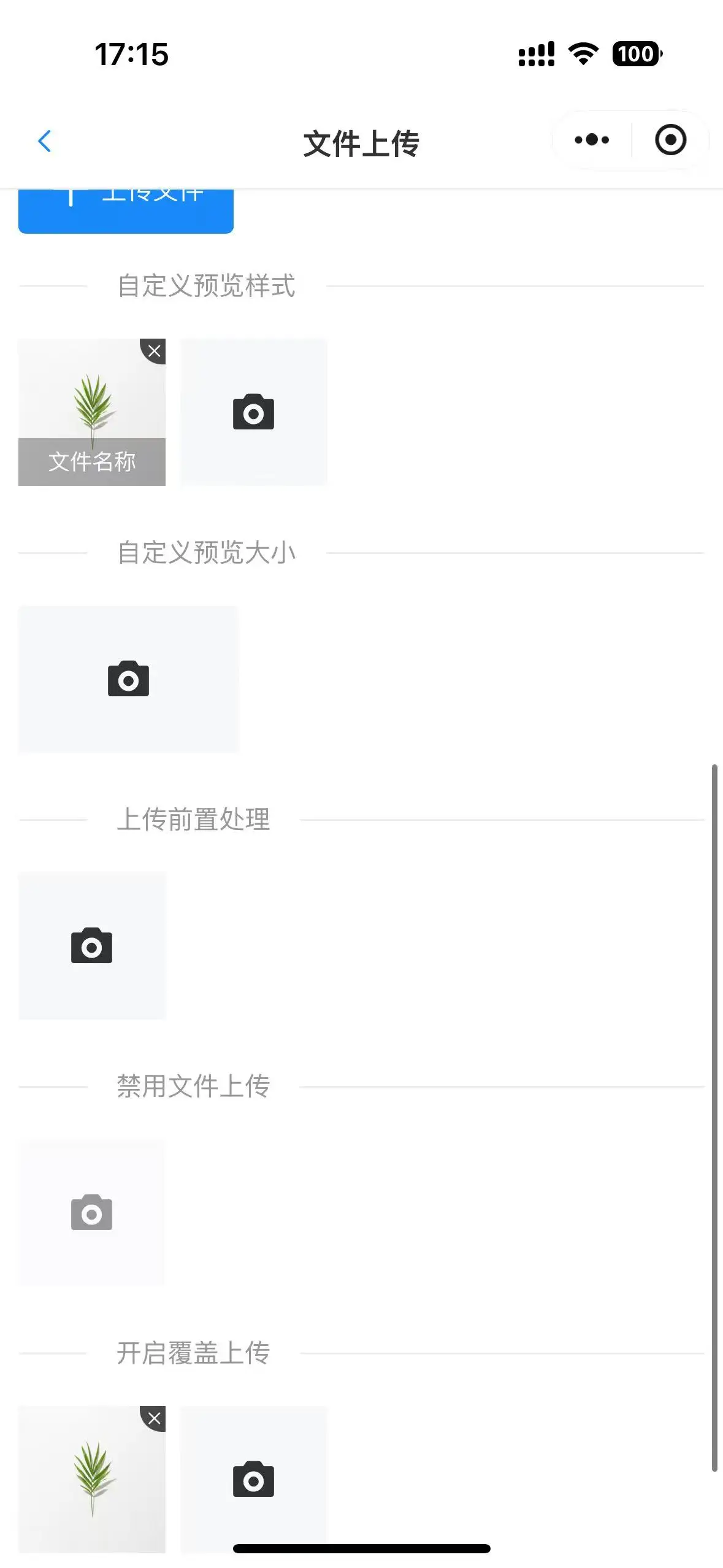Delete the image under 自定义预览样式
This screenshot has width=723, height=1568.
click(x=155, y=351)
